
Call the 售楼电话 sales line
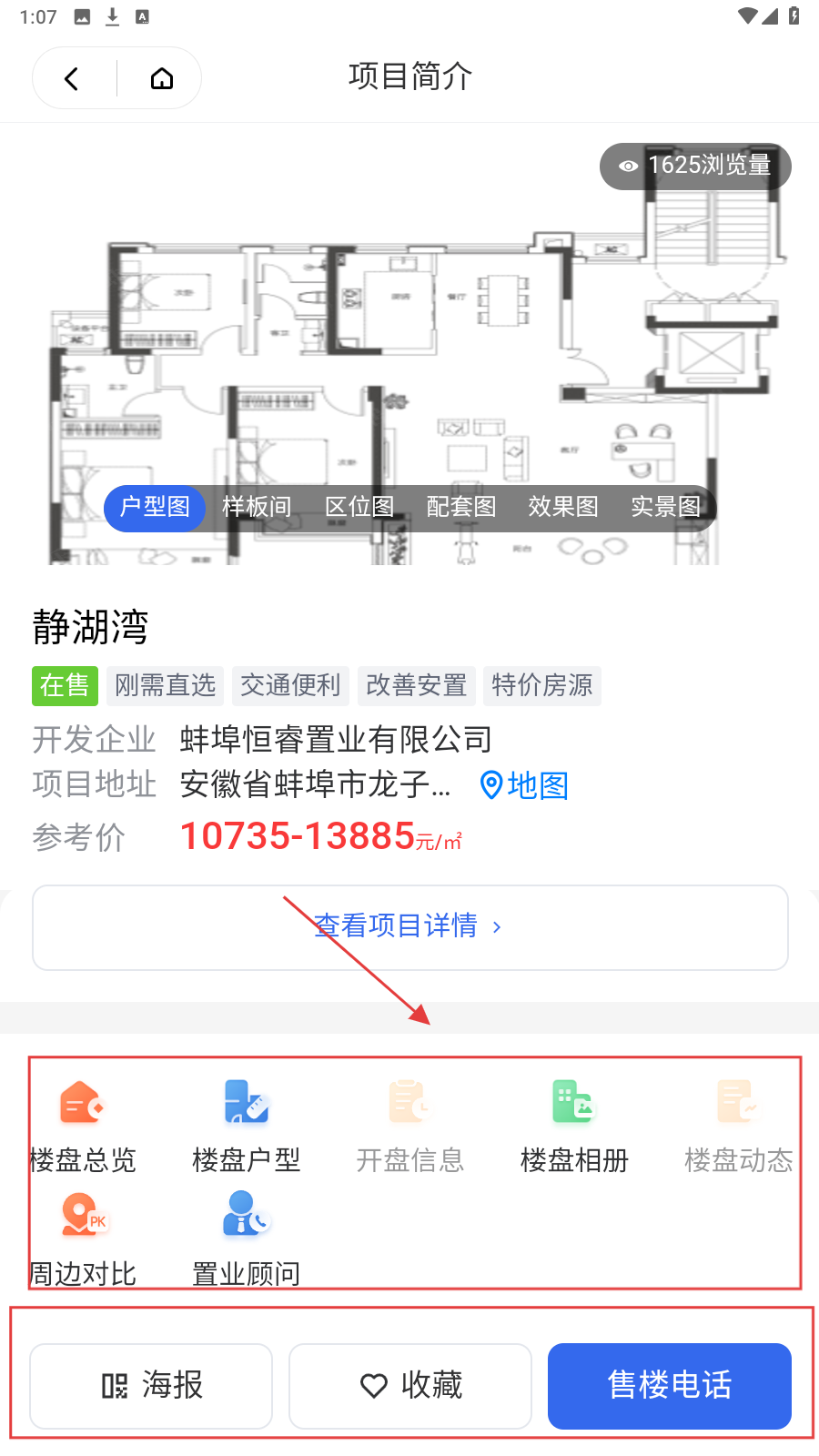pyautogui.click(x=670, y=1386)
